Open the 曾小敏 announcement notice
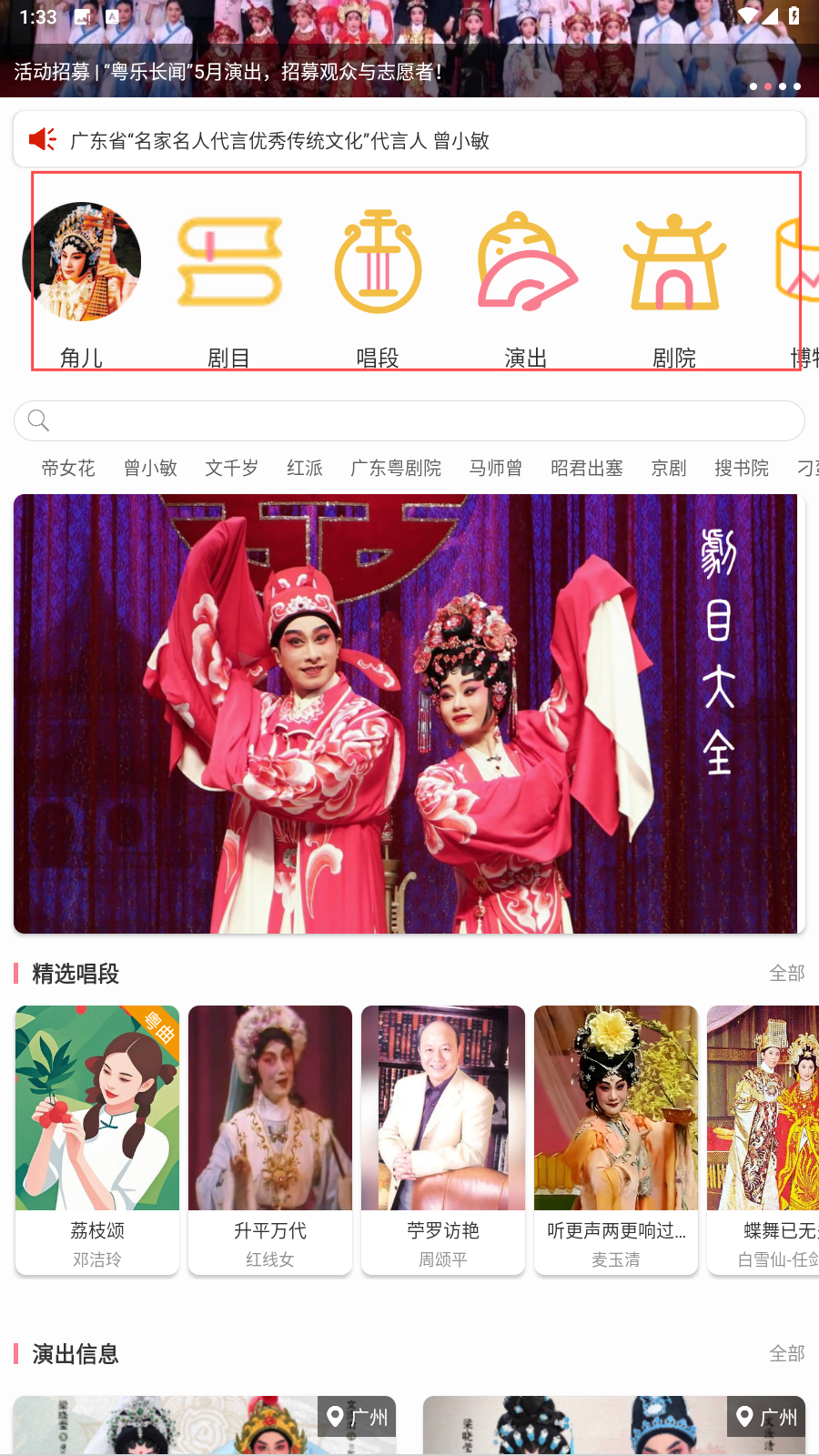 [409, 140]
